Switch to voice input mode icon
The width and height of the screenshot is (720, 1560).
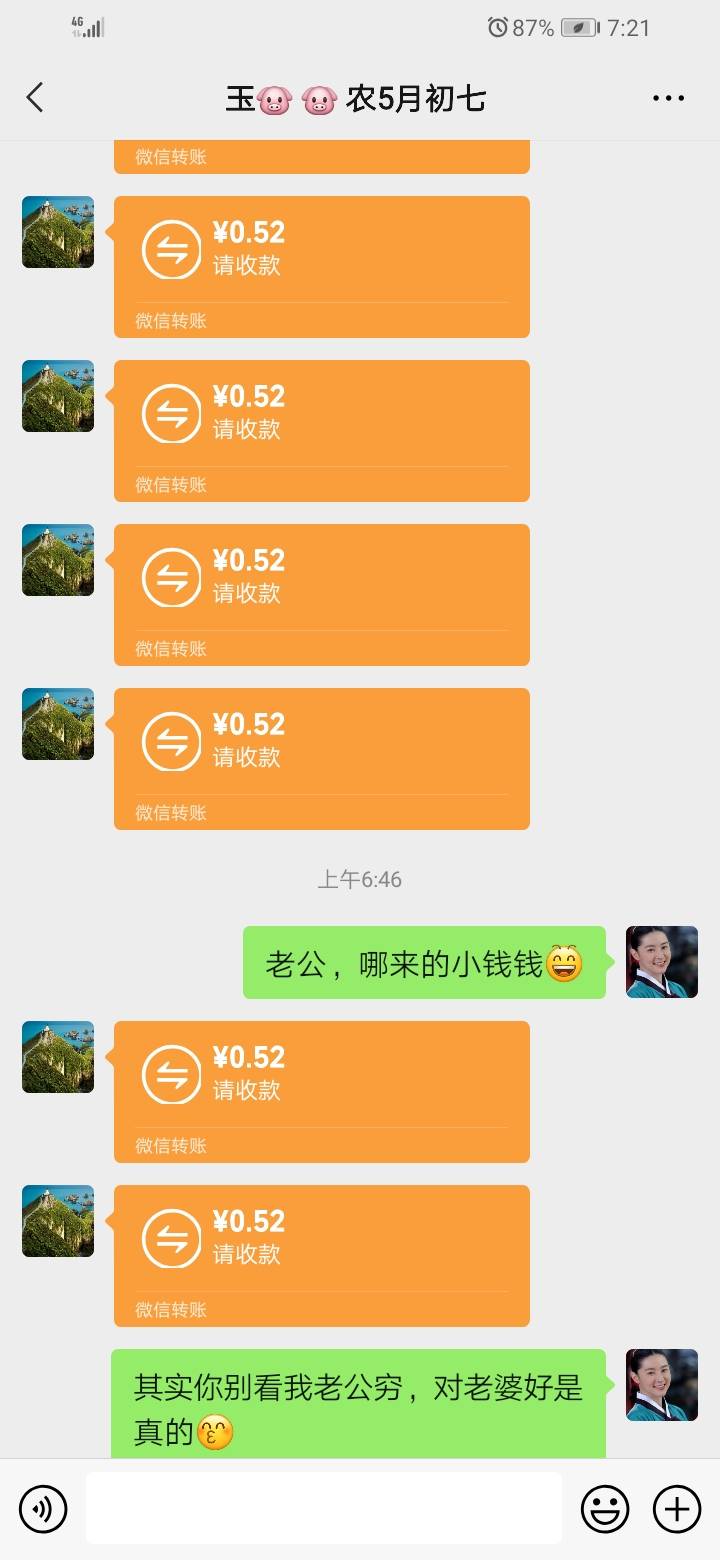[42, 1508]
